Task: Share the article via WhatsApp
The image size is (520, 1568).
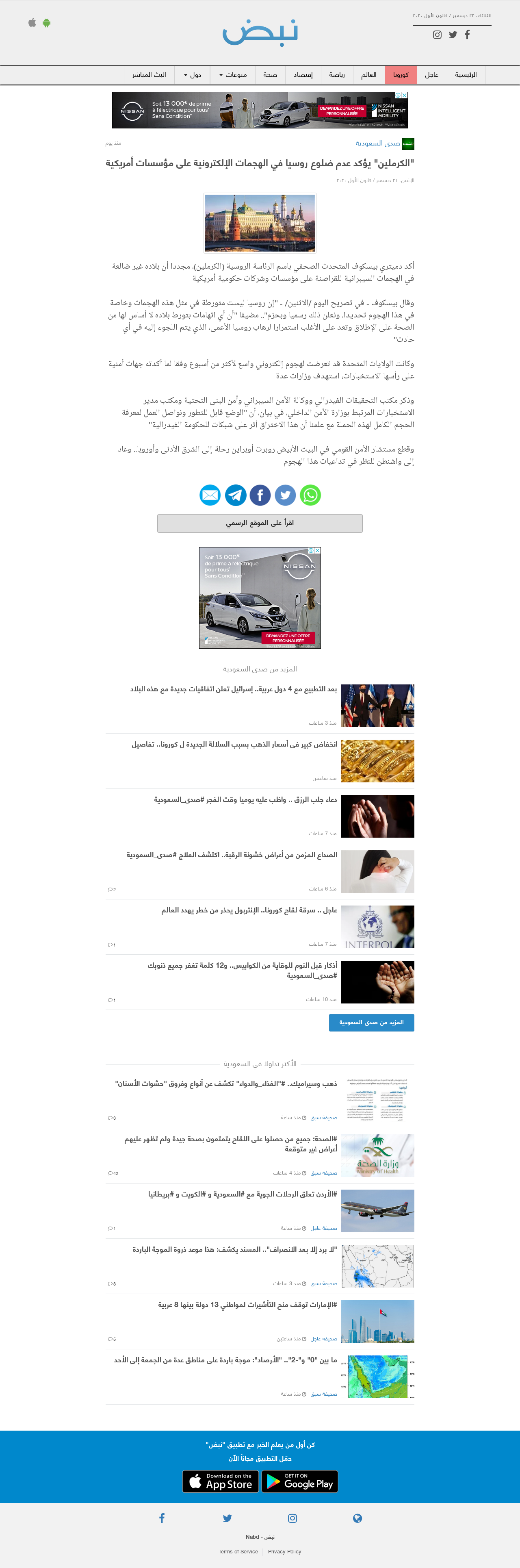Action: coord(310,495)
